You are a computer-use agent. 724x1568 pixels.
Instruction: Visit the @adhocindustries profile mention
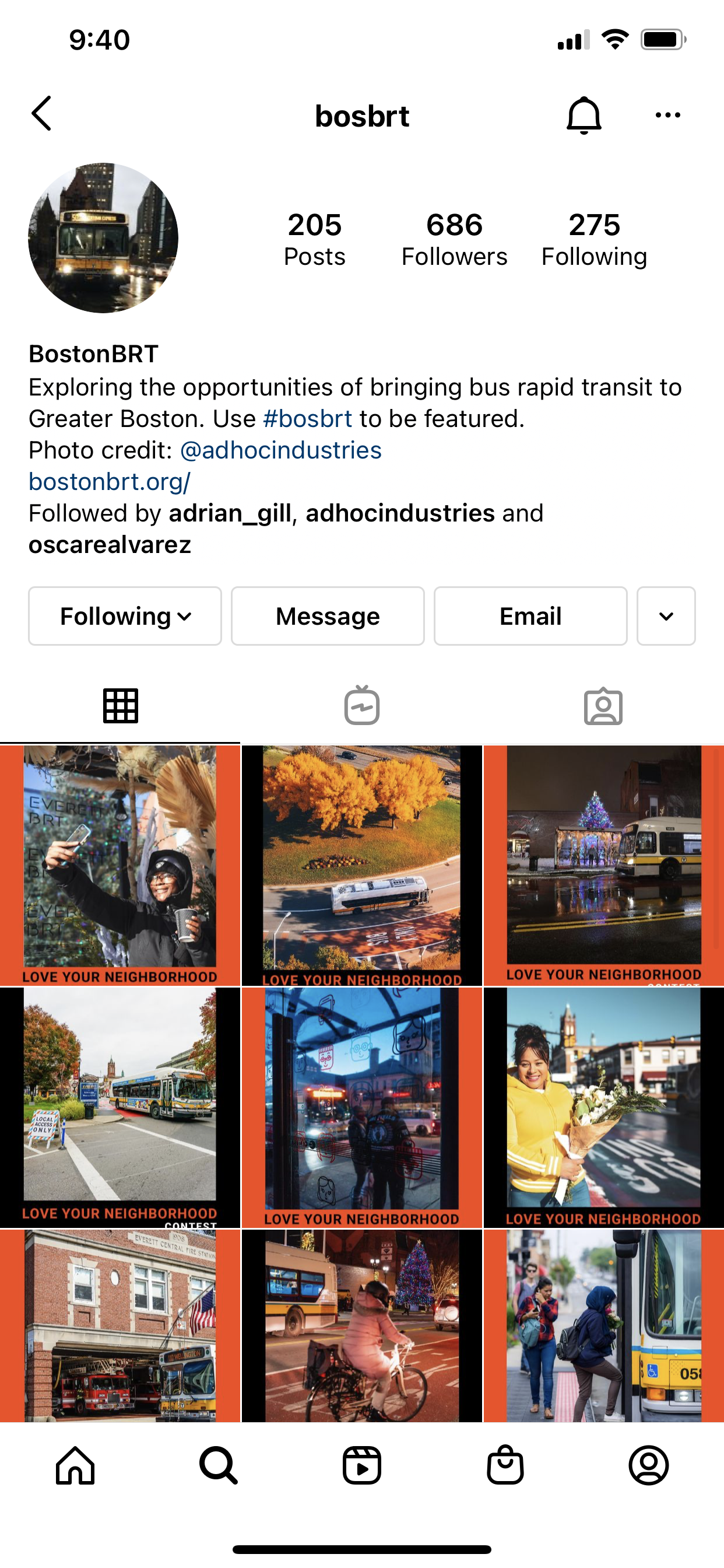[x=280, y=450]
